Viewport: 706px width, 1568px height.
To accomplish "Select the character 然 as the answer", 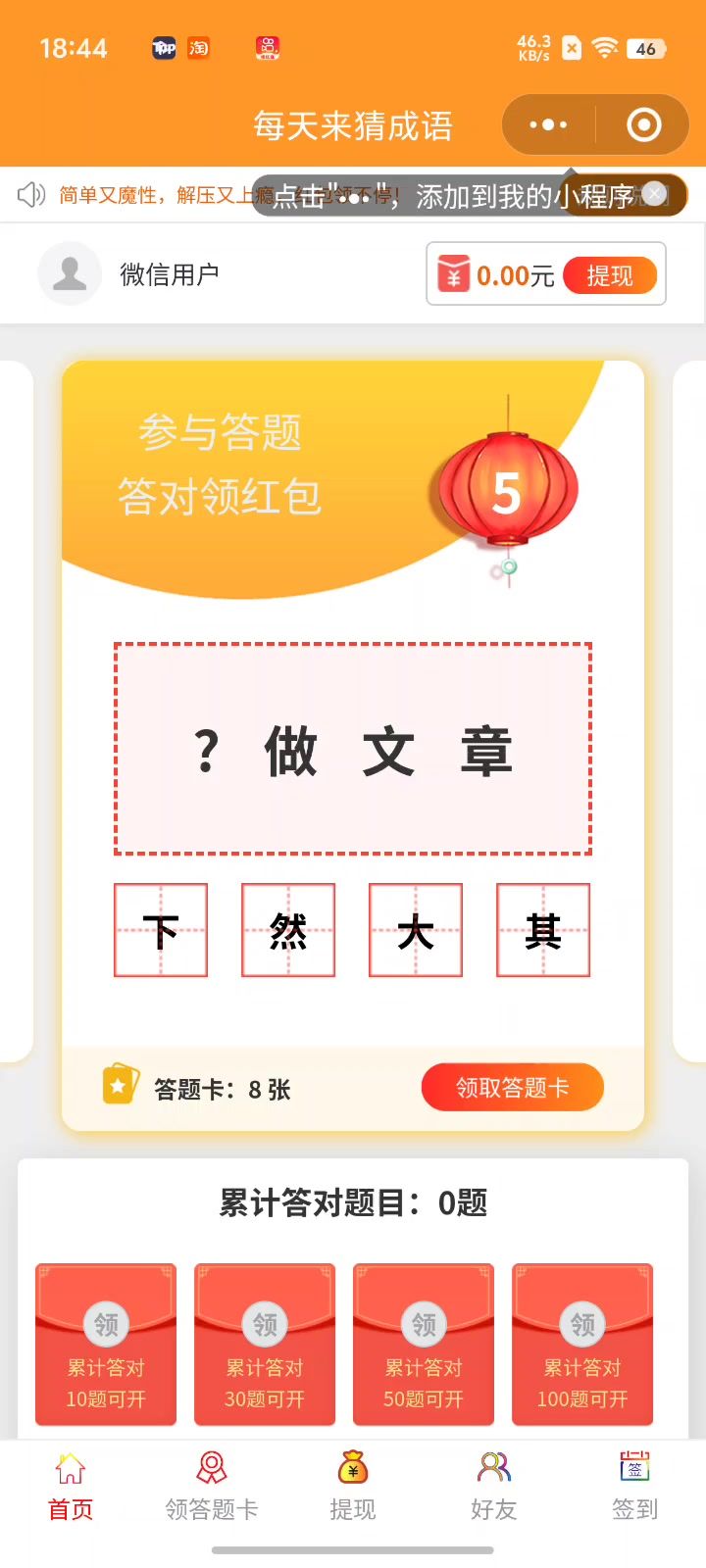I will (x=288, y=930).
